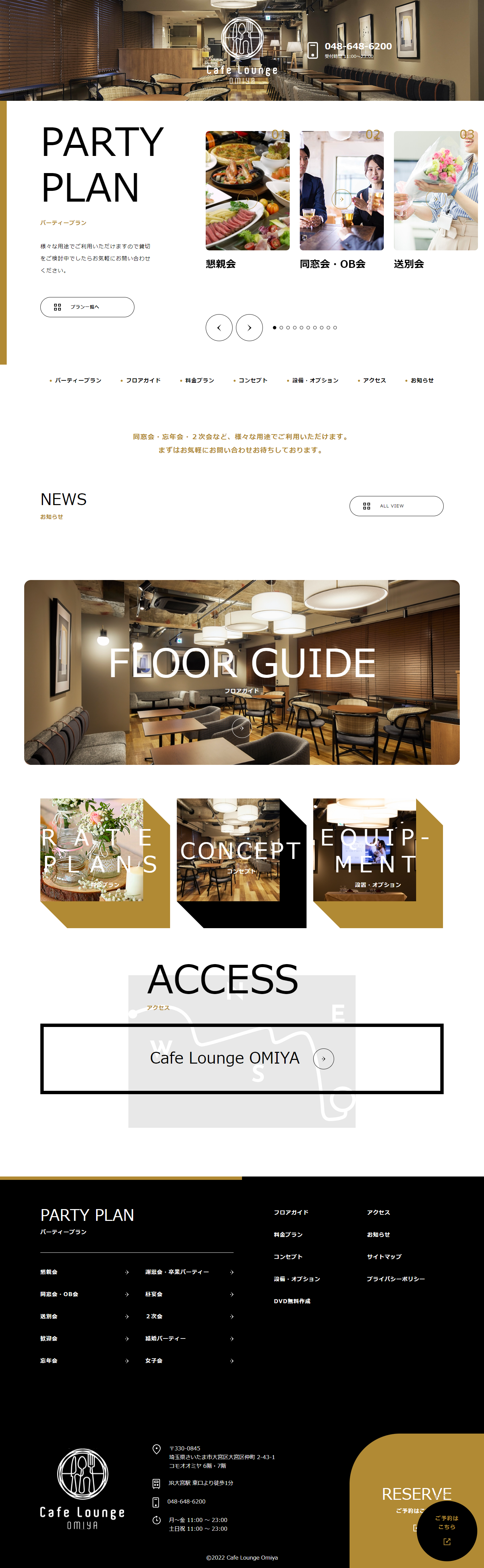Open プライバシーポリシー in the footer
Image resolution: width=484 pixels, height=1568 pixels.
396,1279
